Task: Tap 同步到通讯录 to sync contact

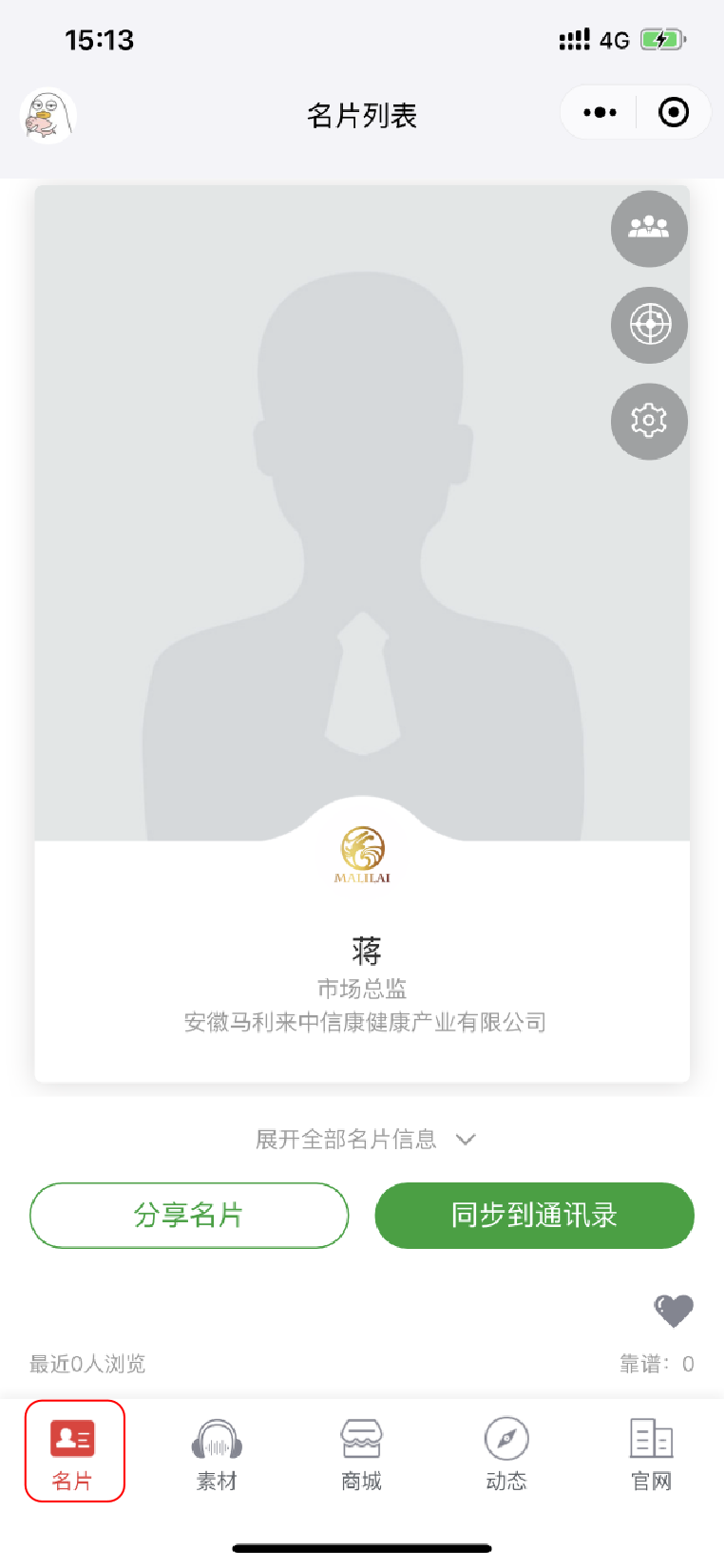Action: [x=534, y=1215]
